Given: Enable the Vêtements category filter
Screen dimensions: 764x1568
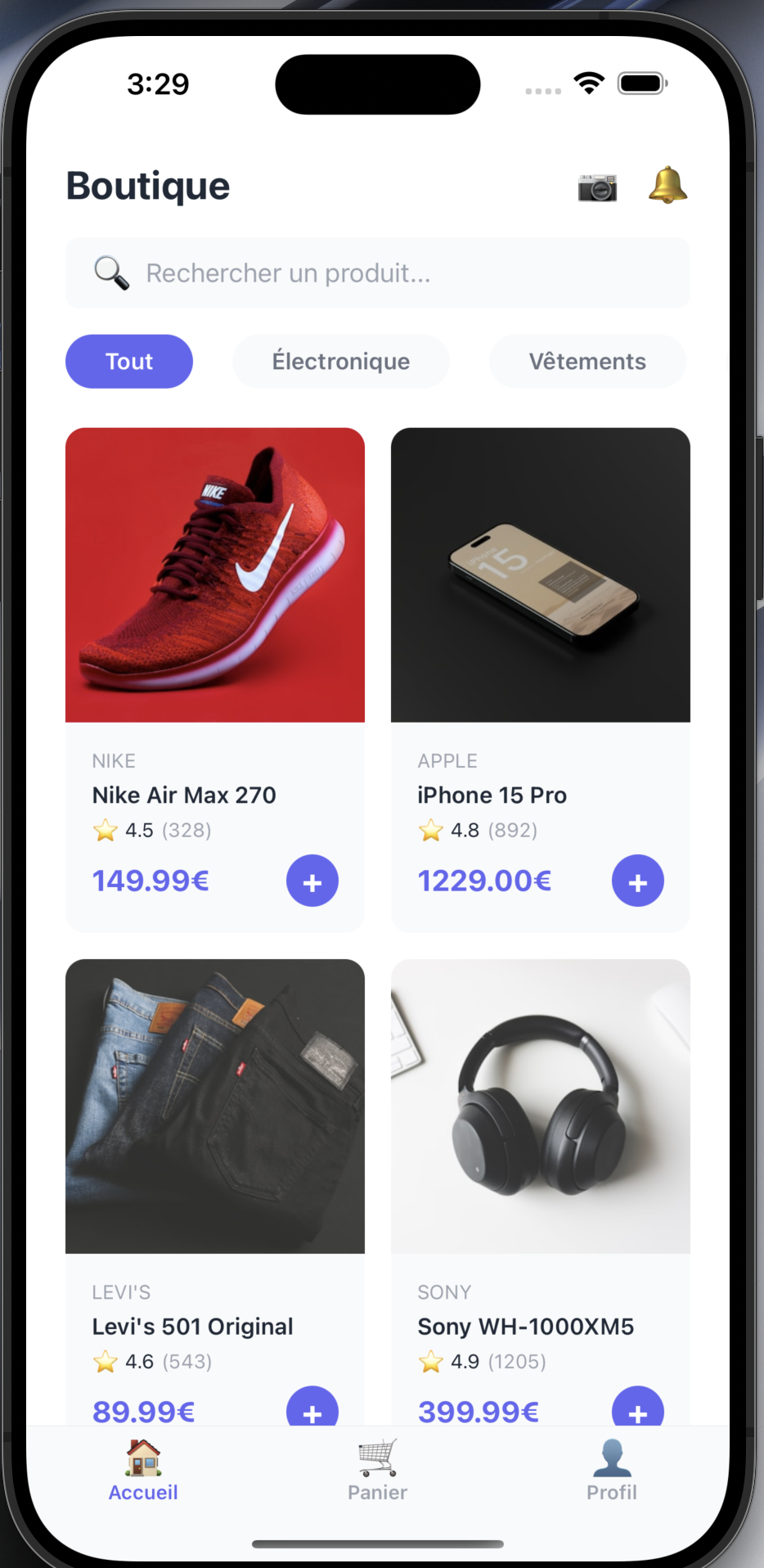Looking at the screenshot, I should (586, 361).
